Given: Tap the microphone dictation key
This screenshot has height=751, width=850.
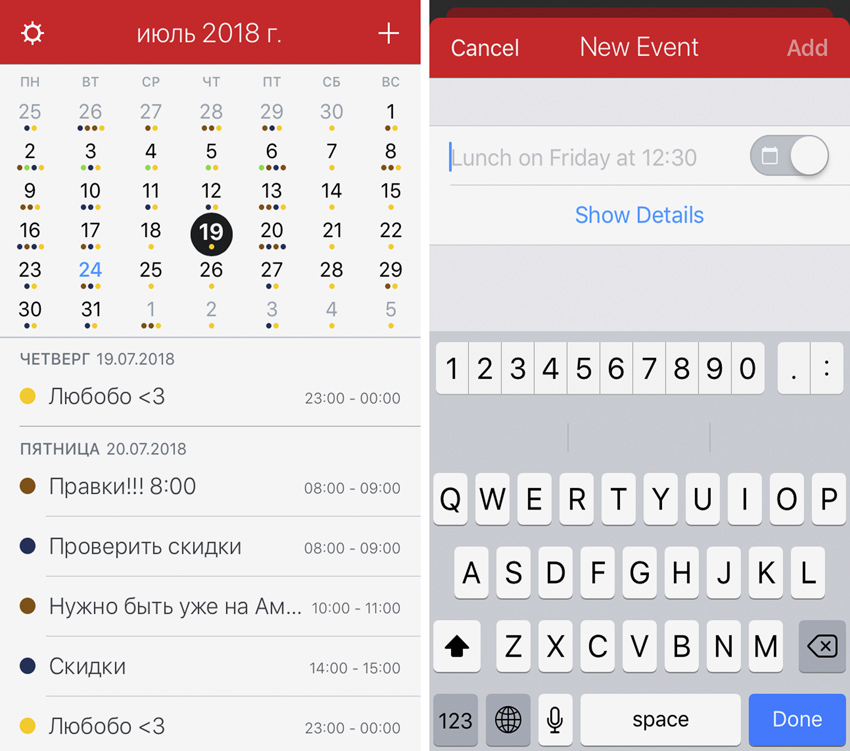Looking at the screenshot, I should [x=554, y=719].
